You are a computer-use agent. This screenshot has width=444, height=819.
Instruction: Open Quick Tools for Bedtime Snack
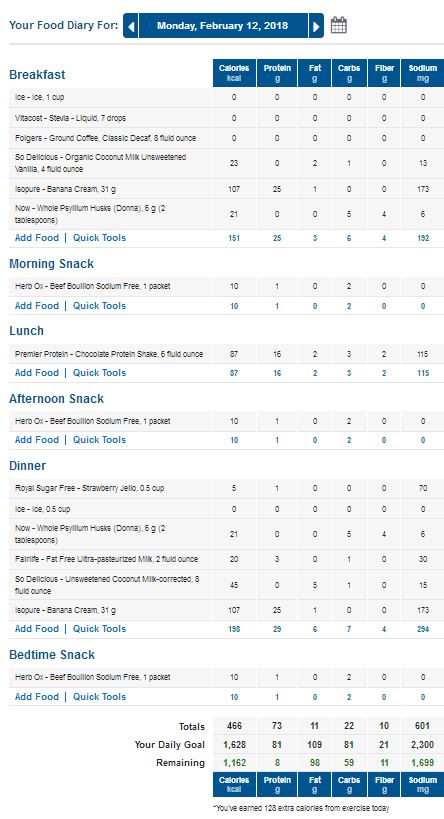tap(99, 696)
